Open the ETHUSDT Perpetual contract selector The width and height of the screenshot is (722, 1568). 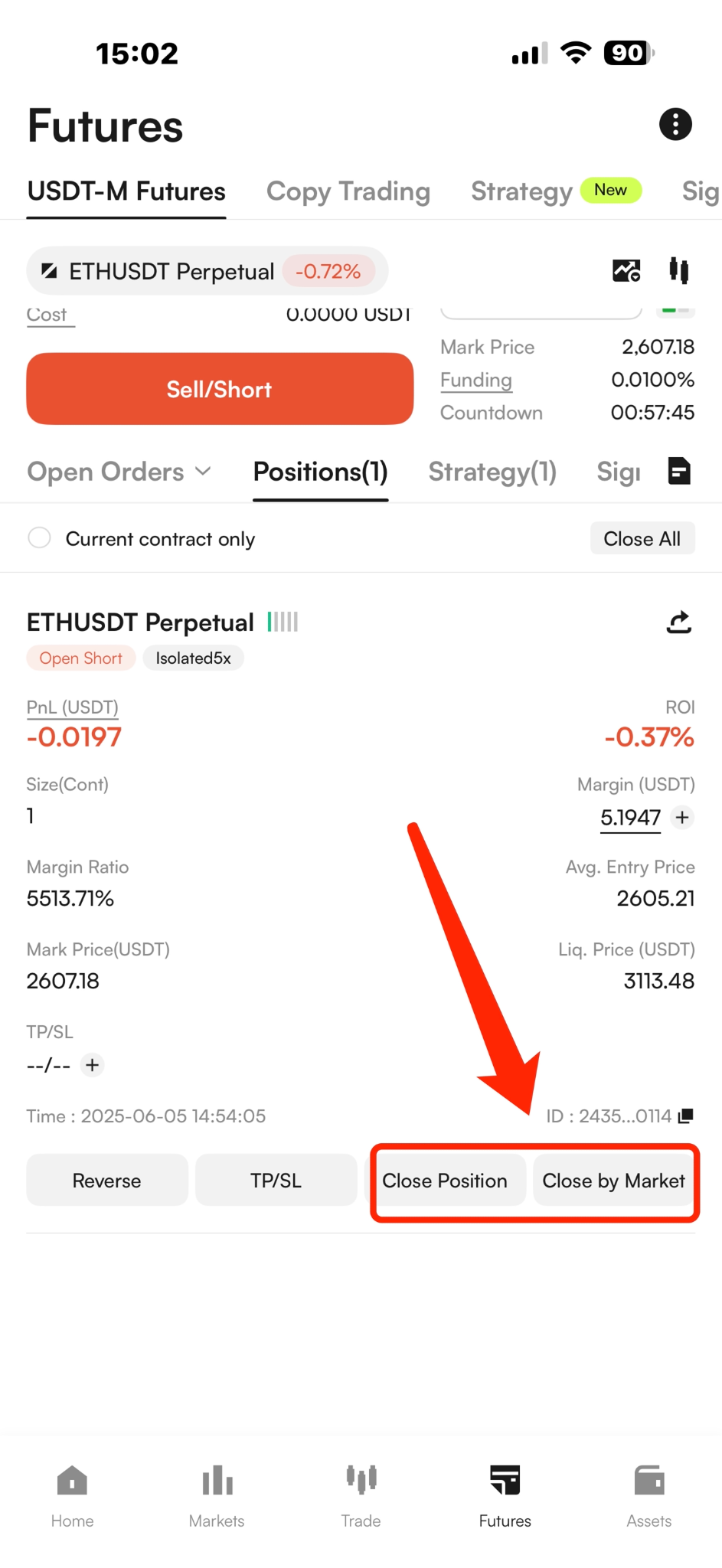[x=207, y=271]
